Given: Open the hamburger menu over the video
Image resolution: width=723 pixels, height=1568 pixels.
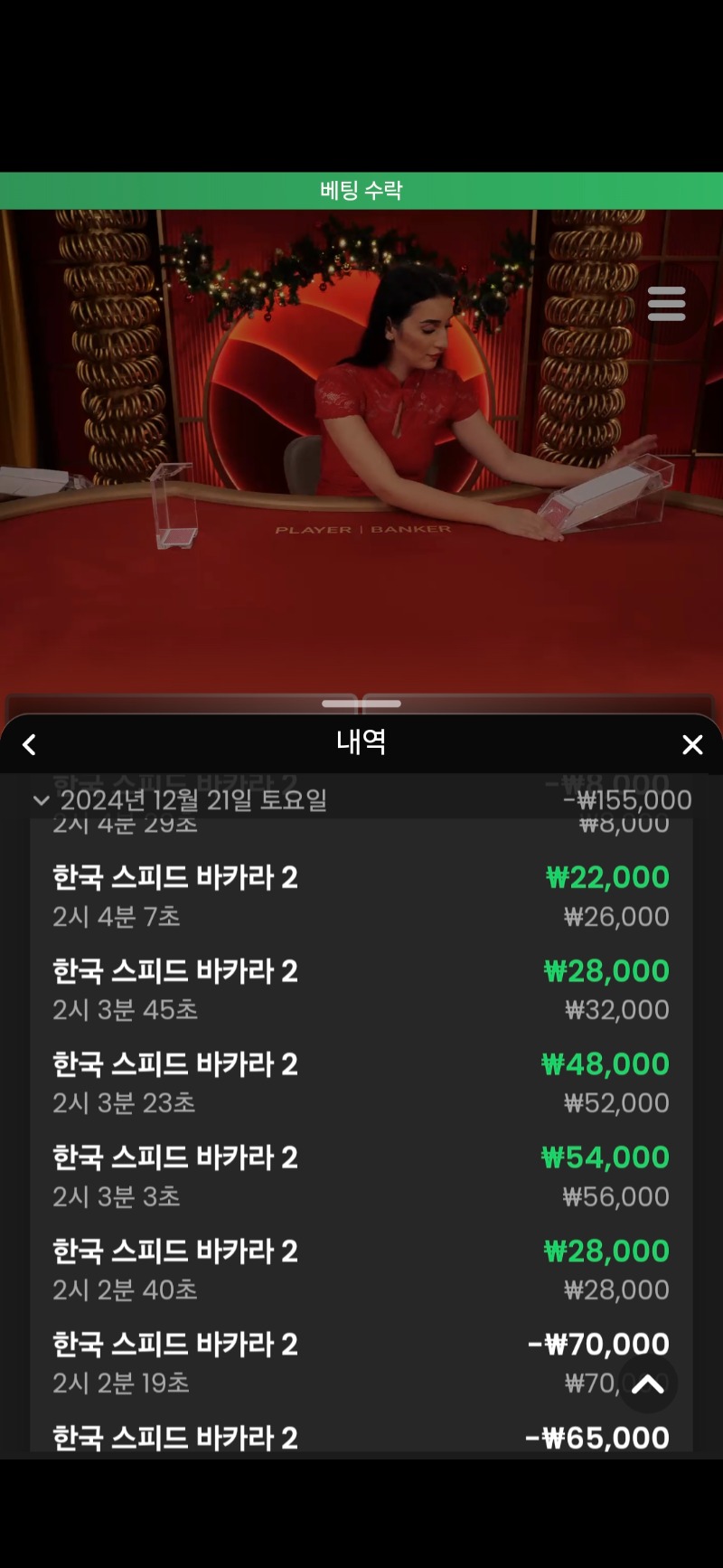Looking at the screenshot, I should pos(667,304).
